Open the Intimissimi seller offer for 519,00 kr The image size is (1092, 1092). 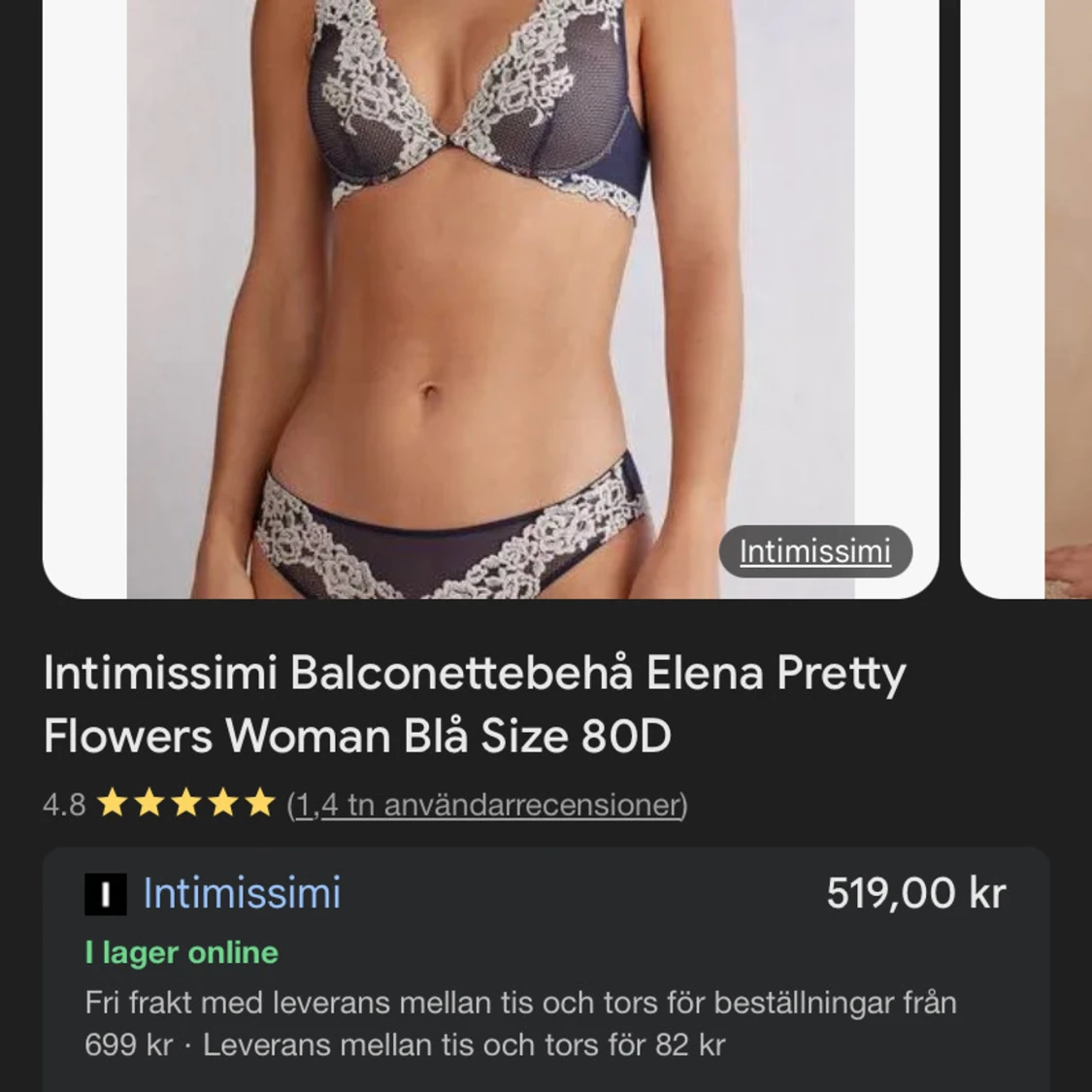coord(242,893)
